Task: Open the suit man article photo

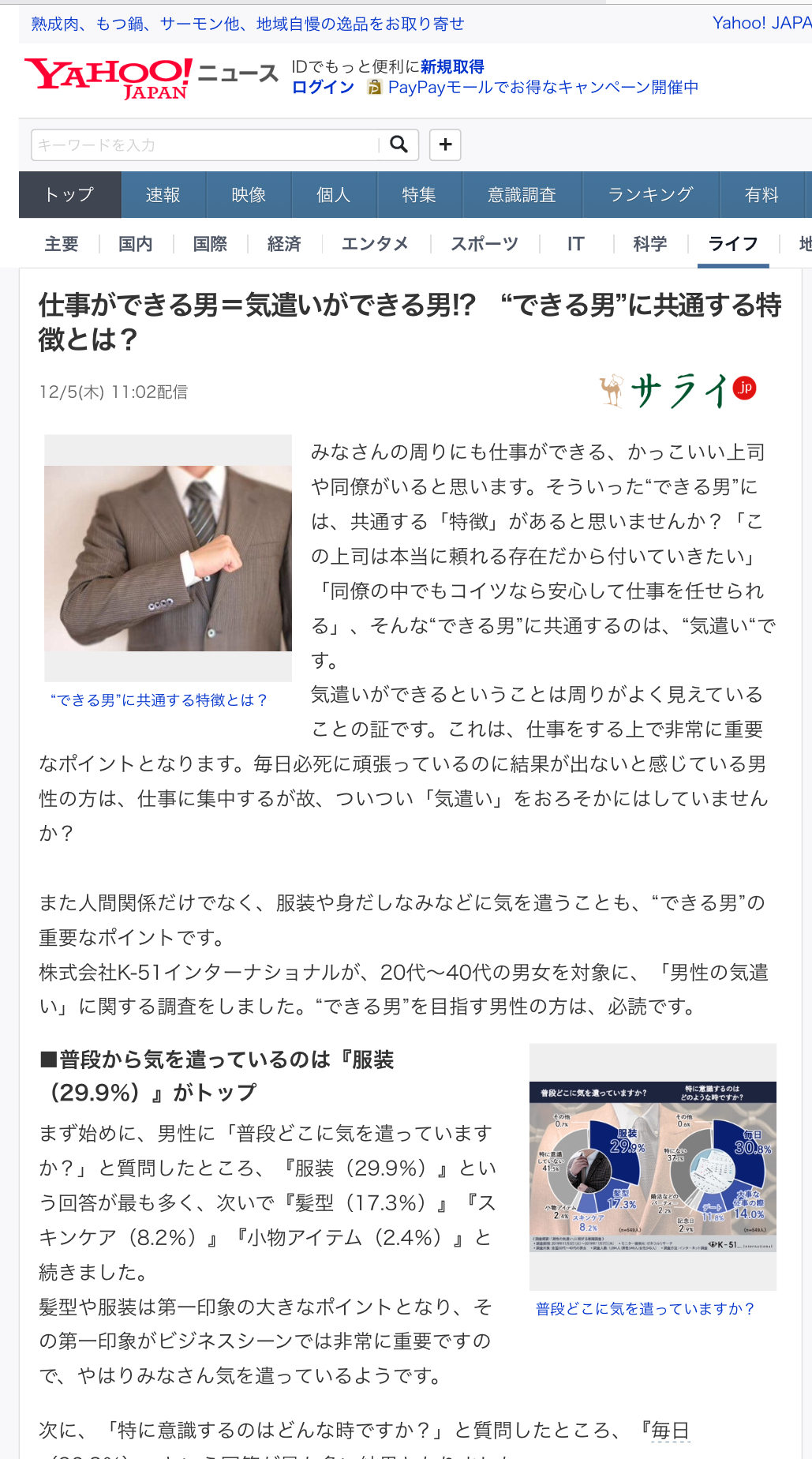Action: [x=168, y=558]
